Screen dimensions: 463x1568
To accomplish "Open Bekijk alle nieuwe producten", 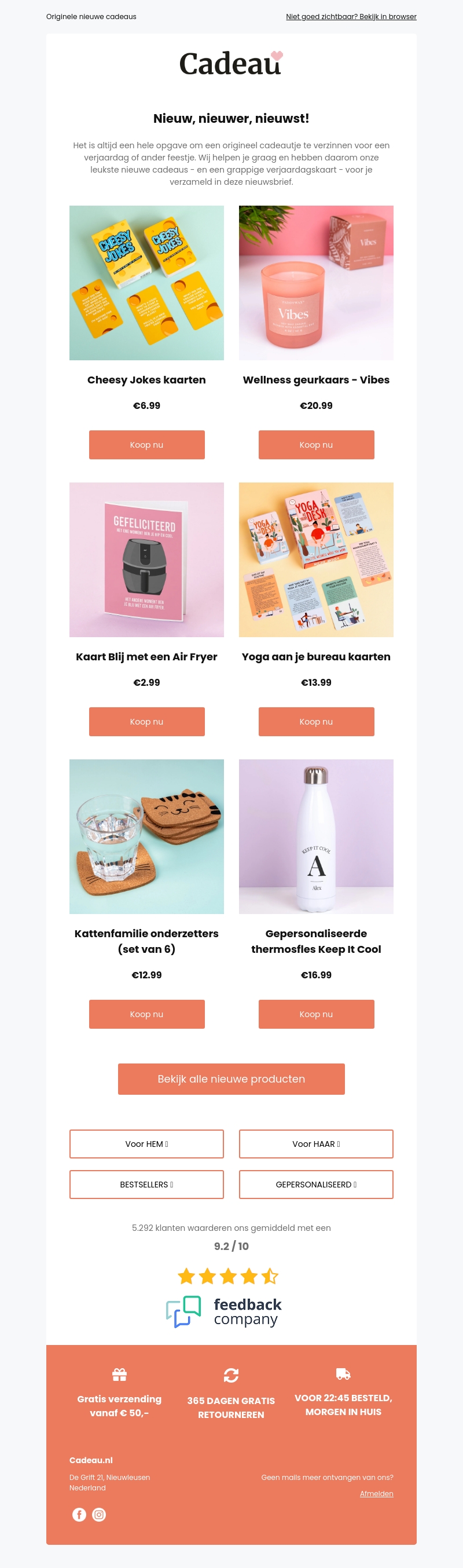I will [x=231, y=1079].
